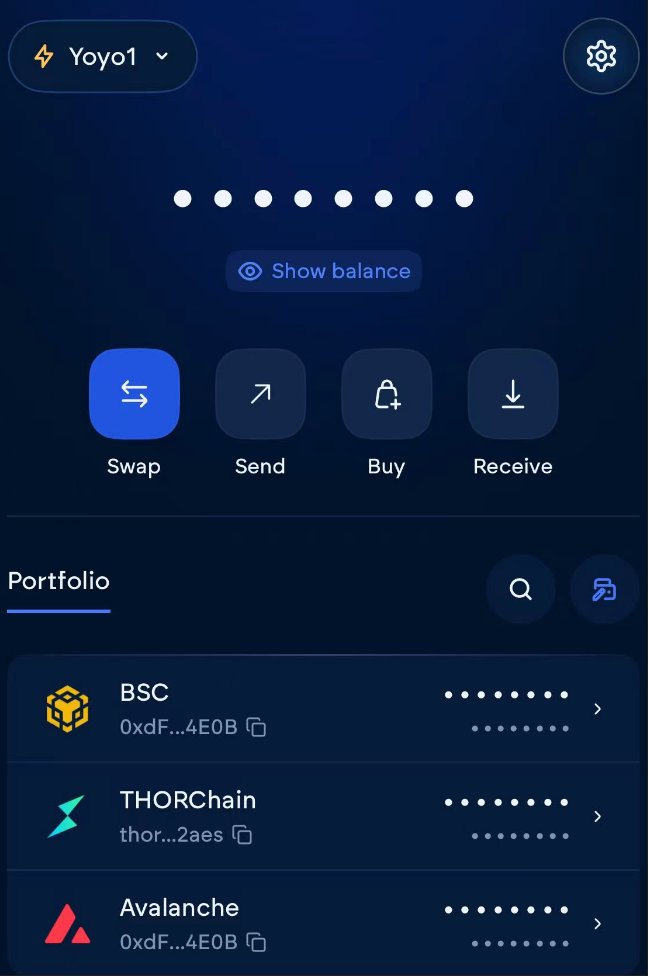Tap Show balance to reveal funds
The image size is (648, 976).
click(324, 271)
